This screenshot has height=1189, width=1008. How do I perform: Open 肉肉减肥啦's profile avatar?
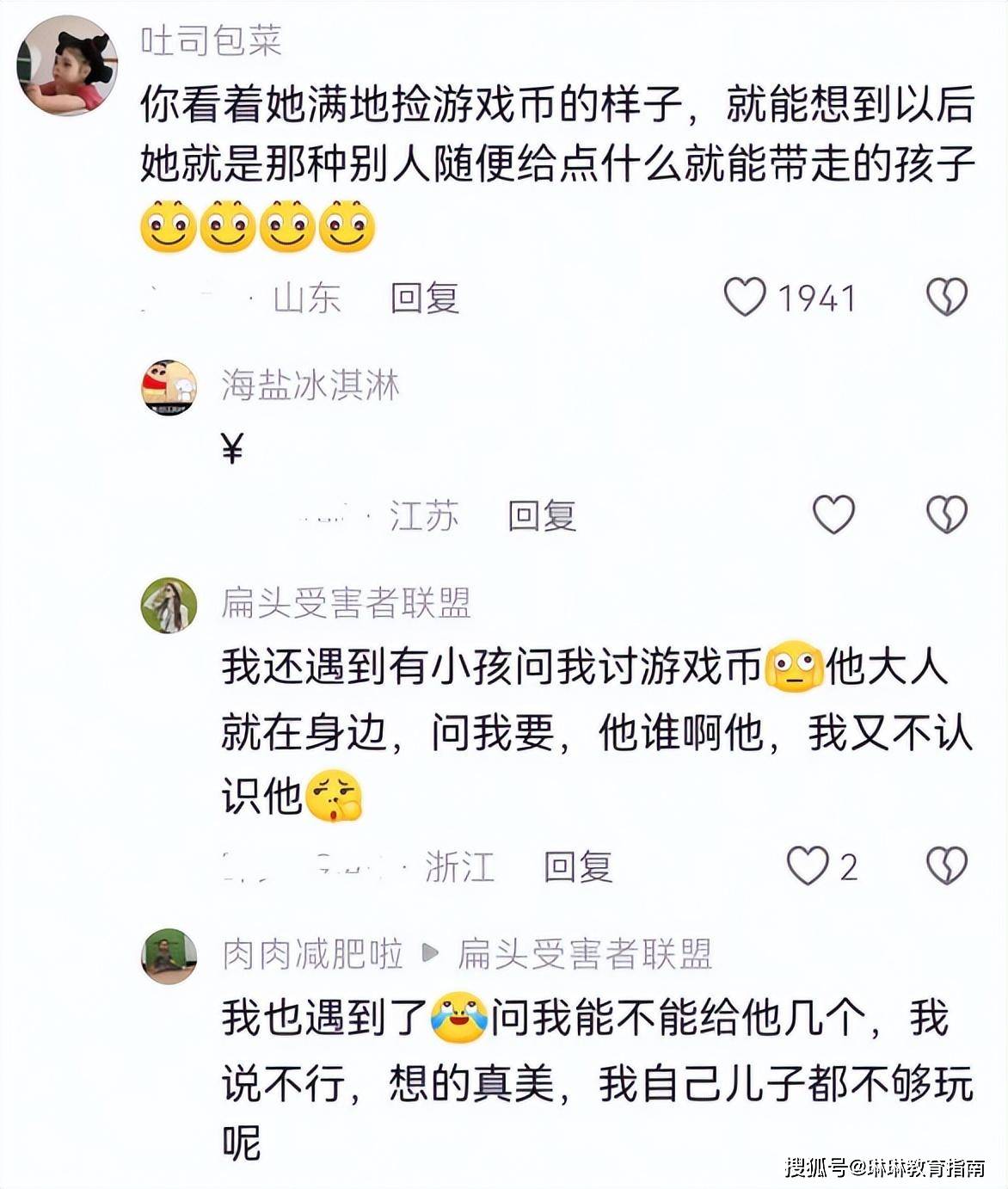[169, 956]
